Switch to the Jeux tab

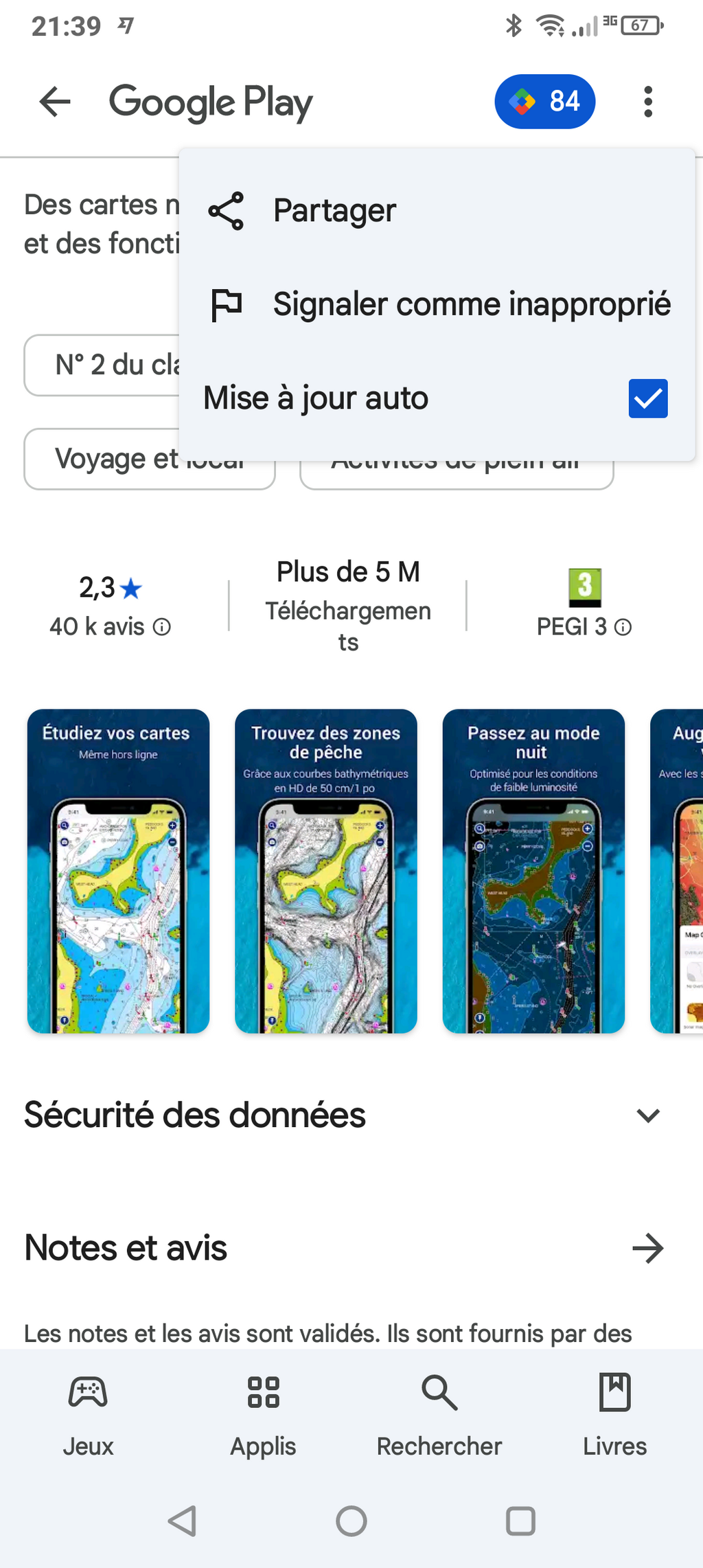click(88, 1415)
